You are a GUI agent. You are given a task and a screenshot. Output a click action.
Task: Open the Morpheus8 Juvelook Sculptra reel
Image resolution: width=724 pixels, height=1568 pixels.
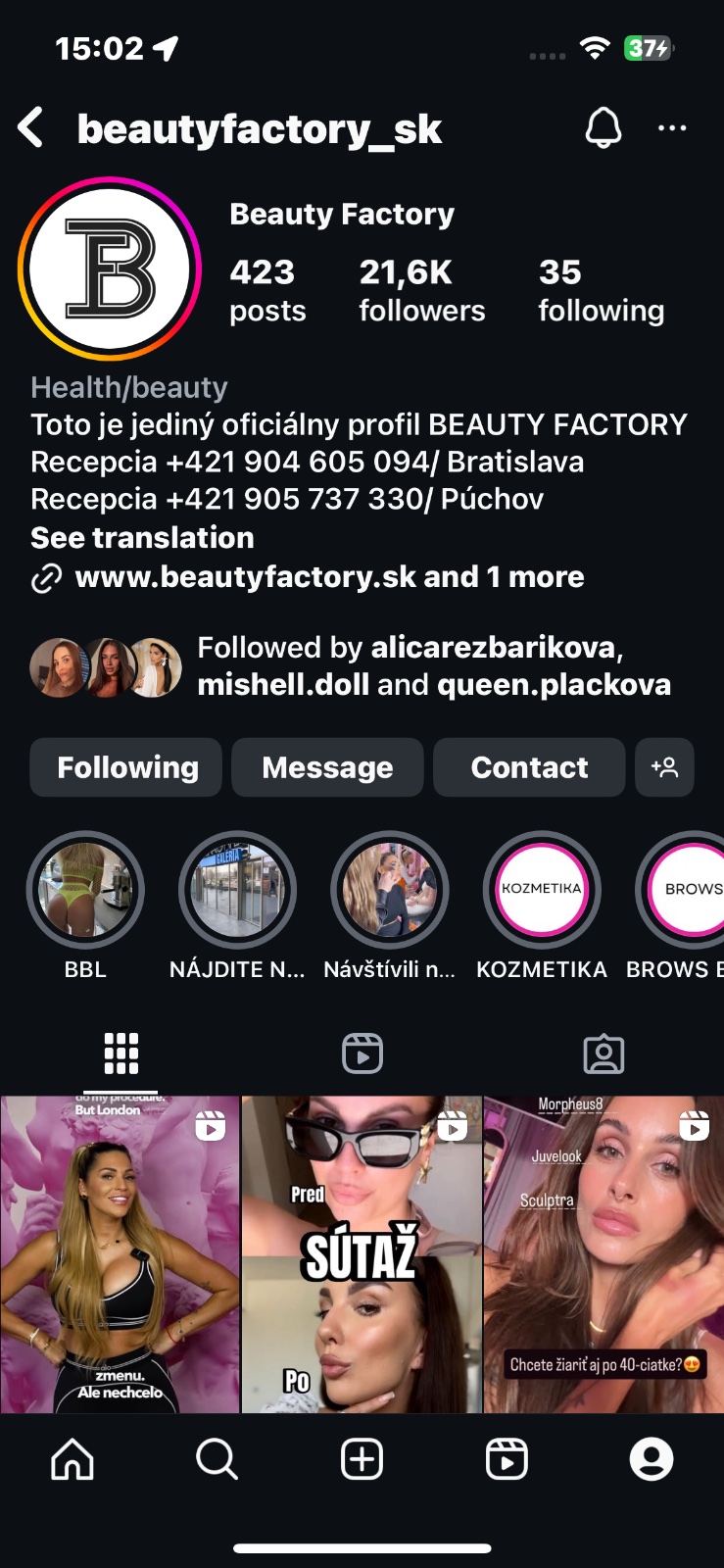603,1254
